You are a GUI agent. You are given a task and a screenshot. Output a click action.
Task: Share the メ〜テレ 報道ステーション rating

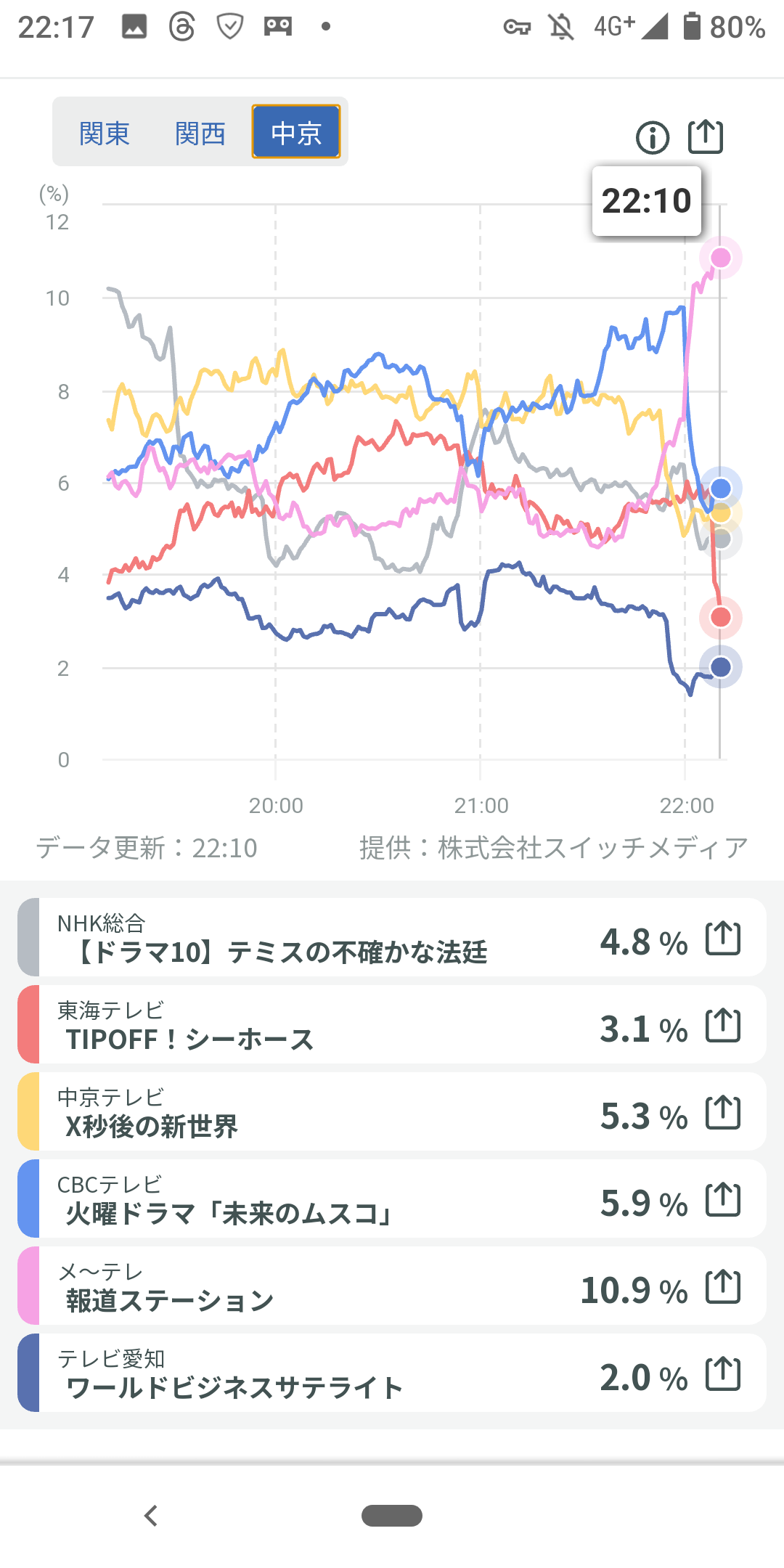pyautogui.click(x=723, y=1287)
